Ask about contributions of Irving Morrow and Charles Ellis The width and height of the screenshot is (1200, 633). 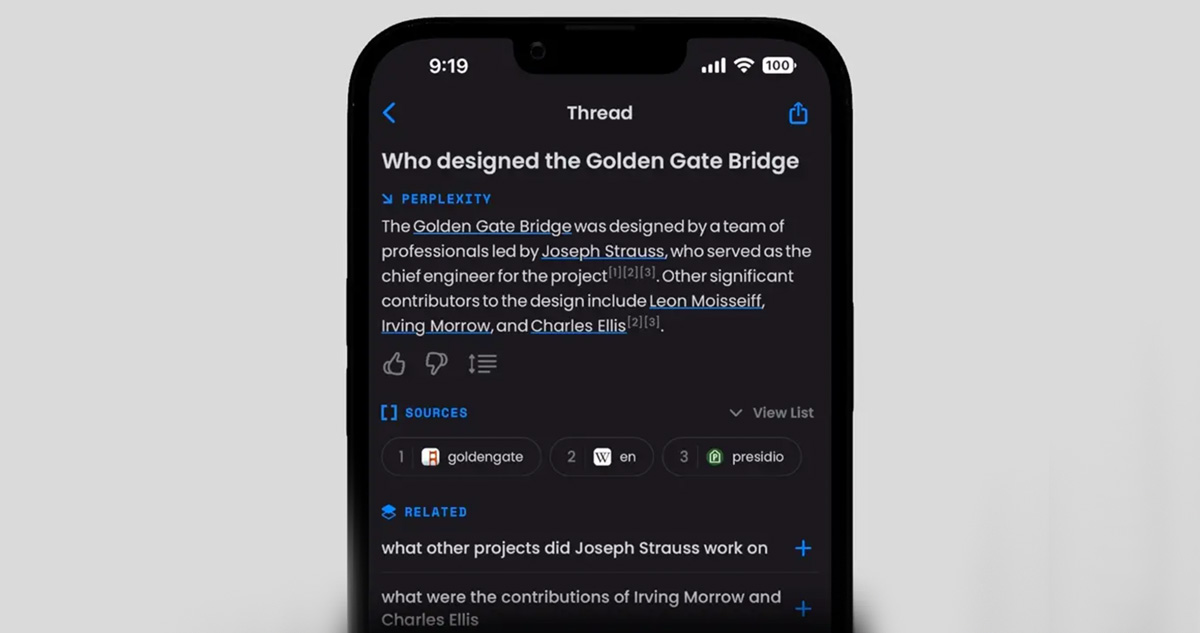[x=581, y=608]
